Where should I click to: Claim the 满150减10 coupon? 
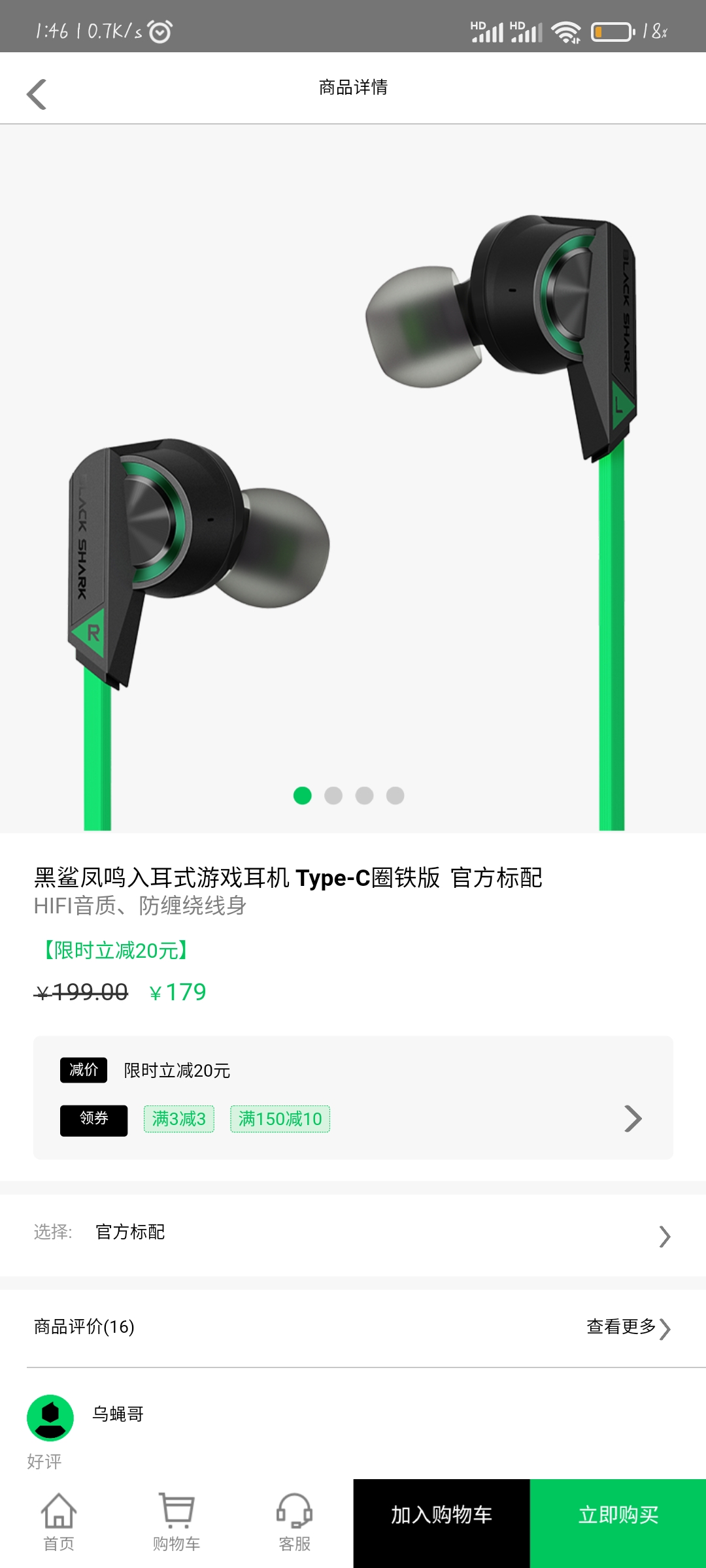coord(280,1119)
